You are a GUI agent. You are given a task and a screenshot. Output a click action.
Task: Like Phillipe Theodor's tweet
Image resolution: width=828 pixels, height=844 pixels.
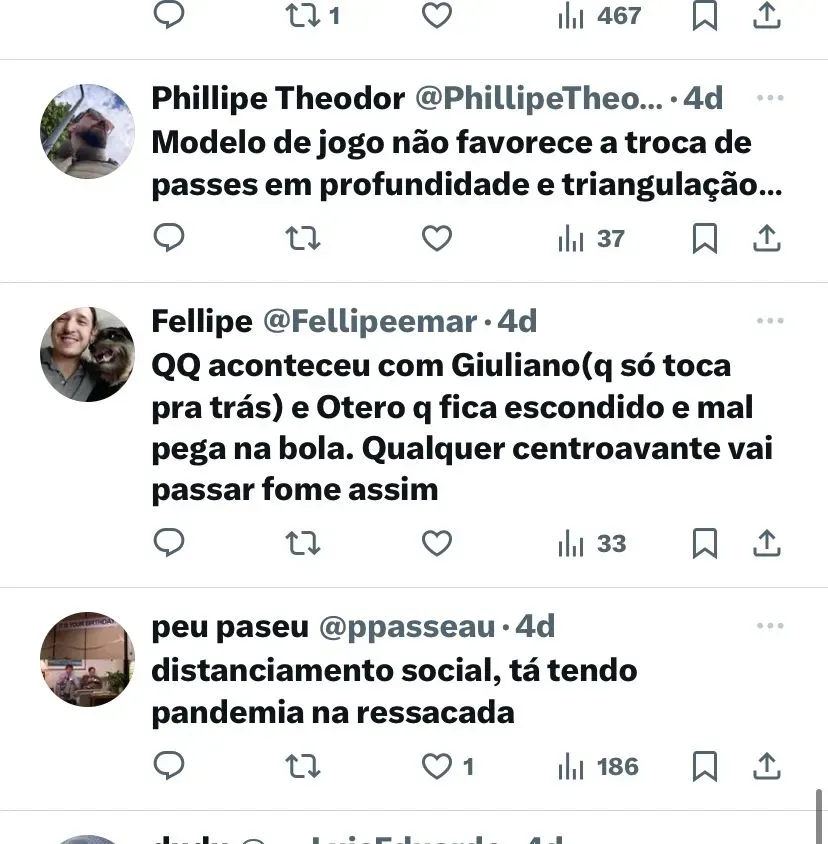[437, 238]
